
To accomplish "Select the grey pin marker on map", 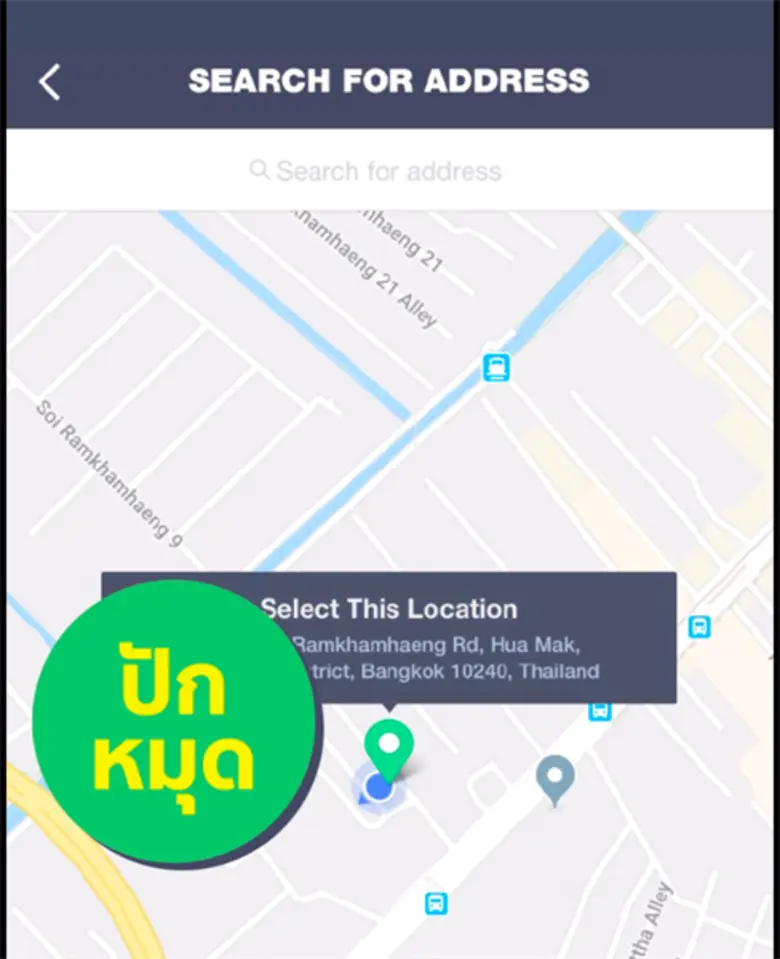I will [555, 778].
